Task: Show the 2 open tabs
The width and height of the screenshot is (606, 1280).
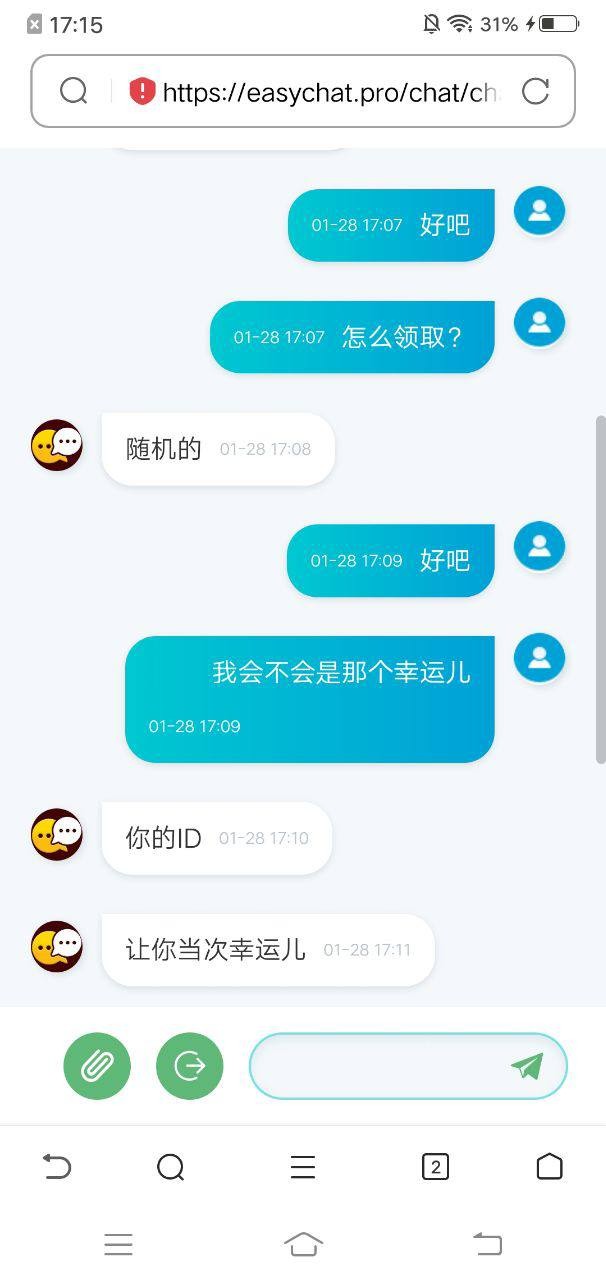Action: click(x=435, y=1166)
